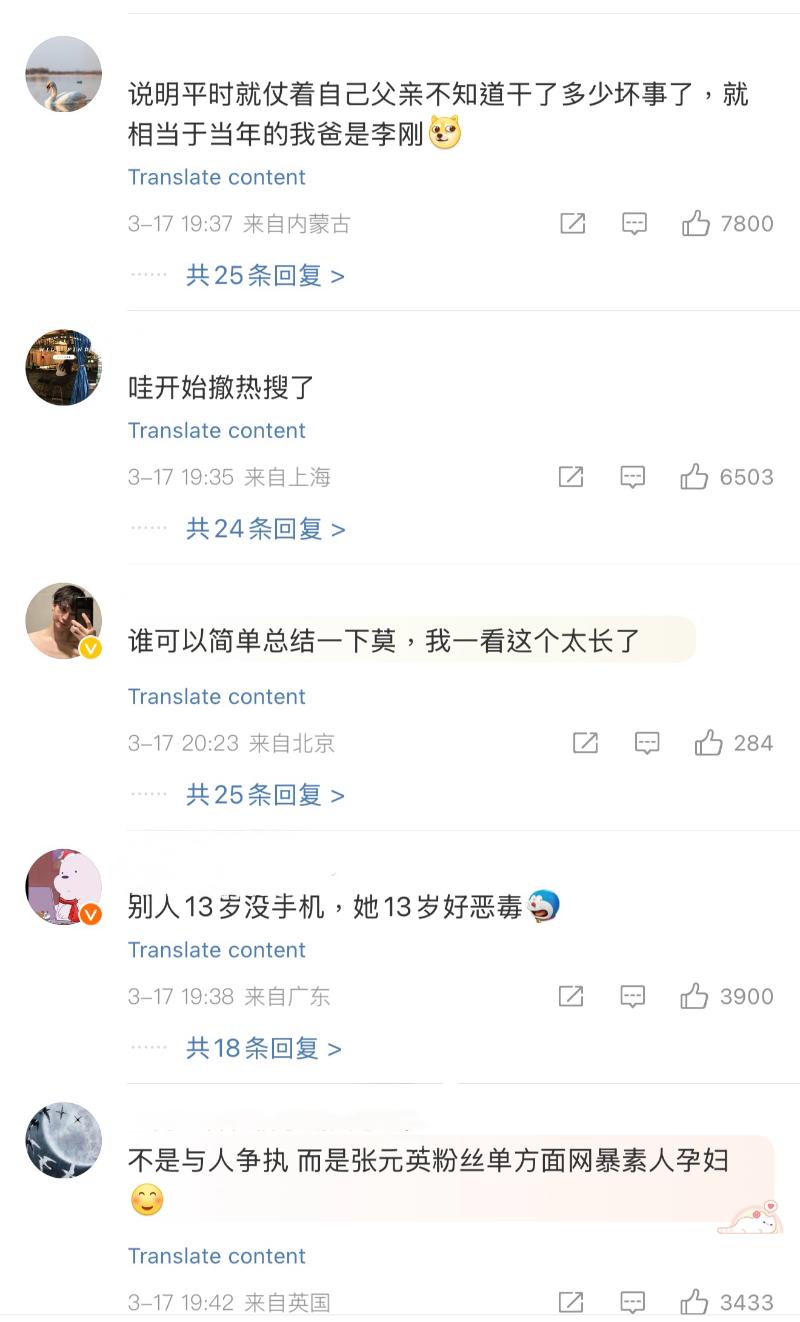This screenshot has width=800, height=1322.
Task: Reply to the comment from 北京
Action: [647, 743]
